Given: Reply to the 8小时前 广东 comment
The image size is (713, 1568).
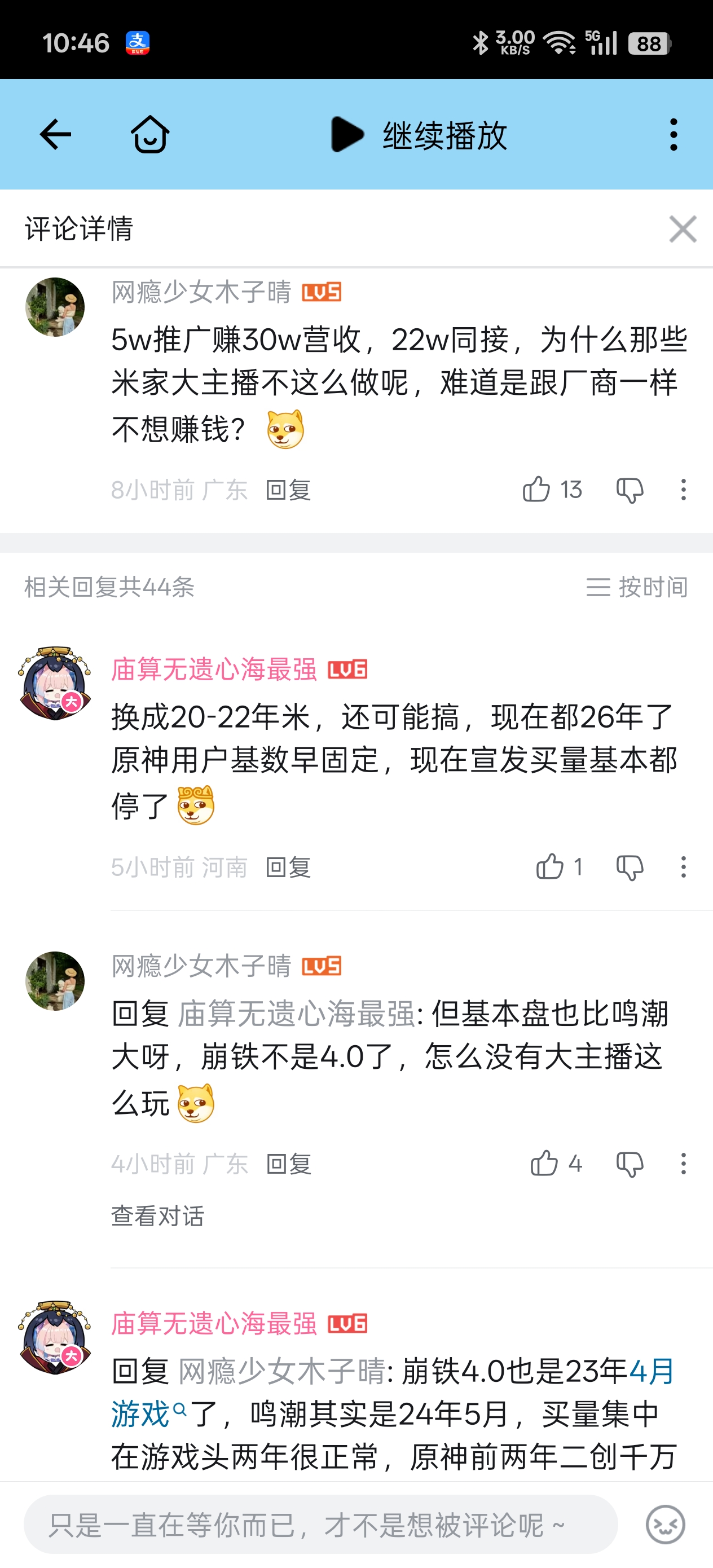Looking at the screenshot, I should click(x=289, y=490).
